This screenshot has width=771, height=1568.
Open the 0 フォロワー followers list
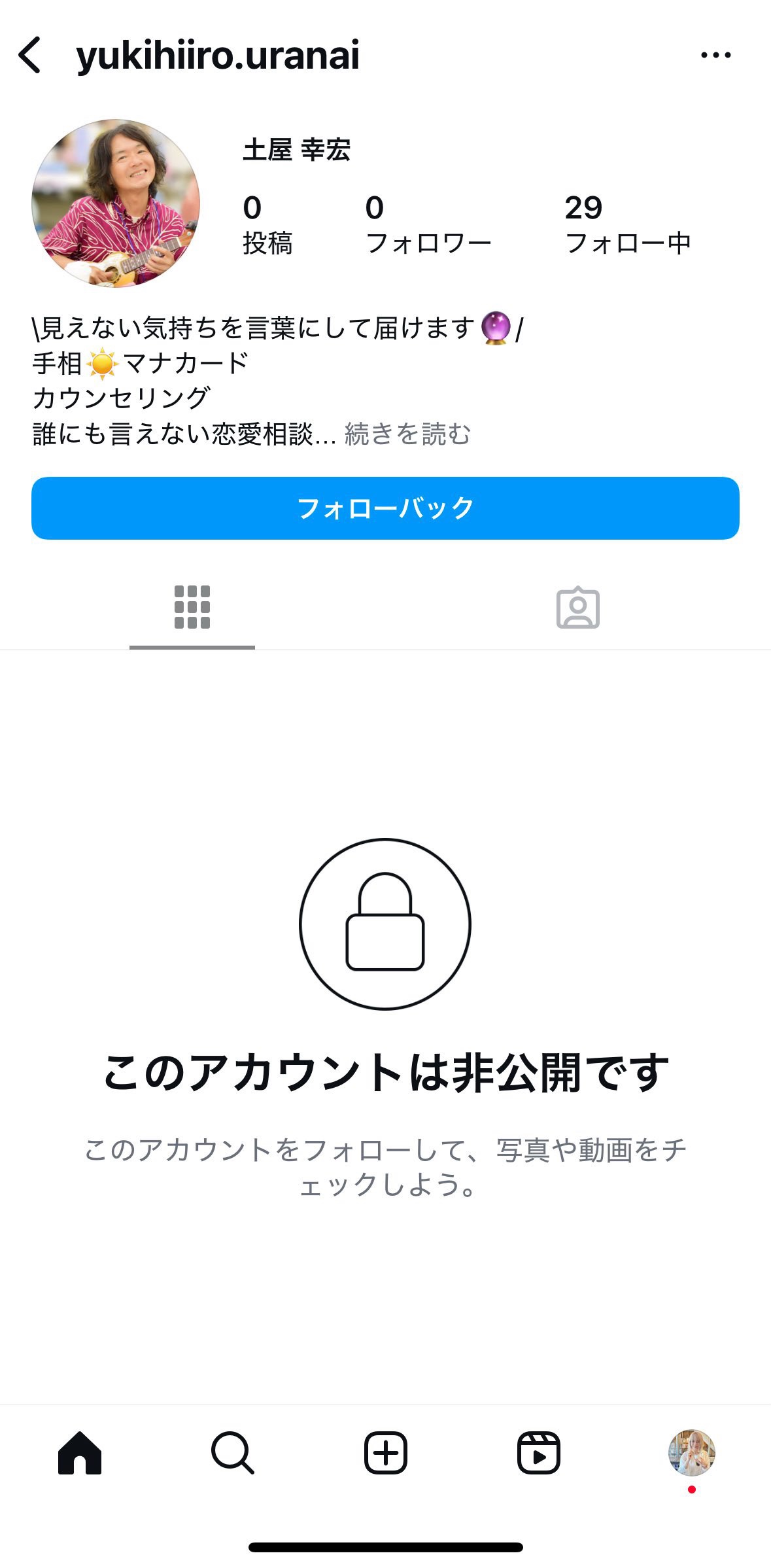(x=428, y=225)
